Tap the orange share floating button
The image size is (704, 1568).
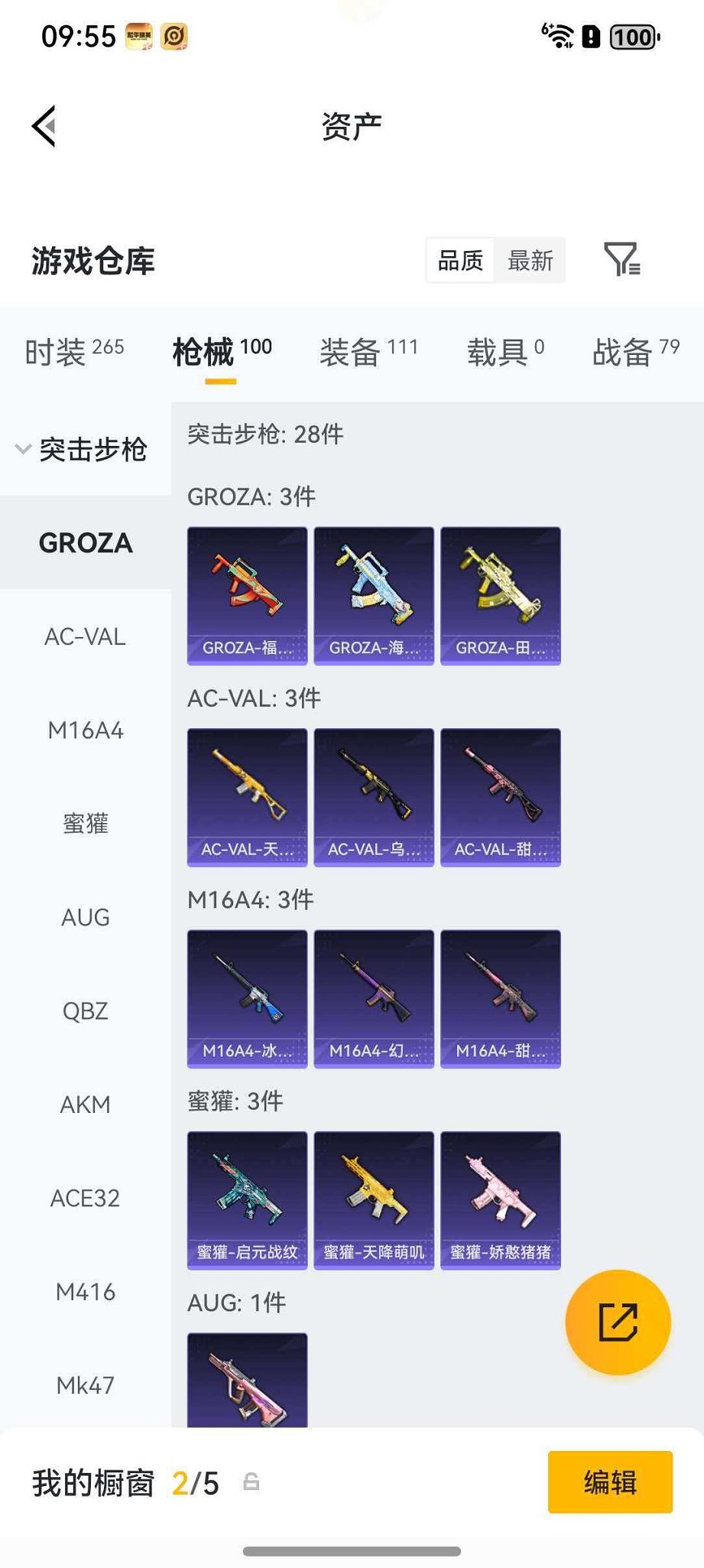618,1322
